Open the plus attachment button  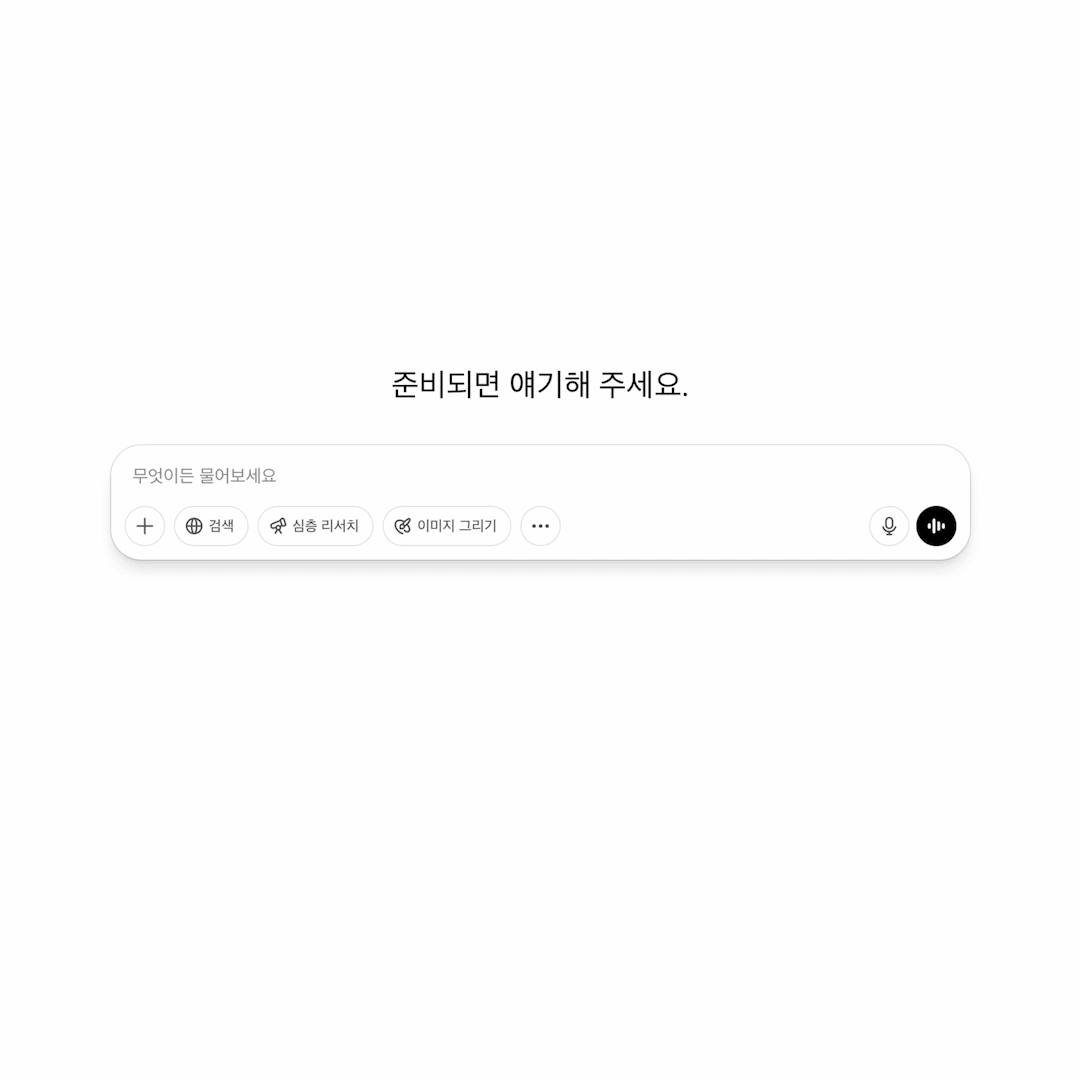(x=145, y=526)
